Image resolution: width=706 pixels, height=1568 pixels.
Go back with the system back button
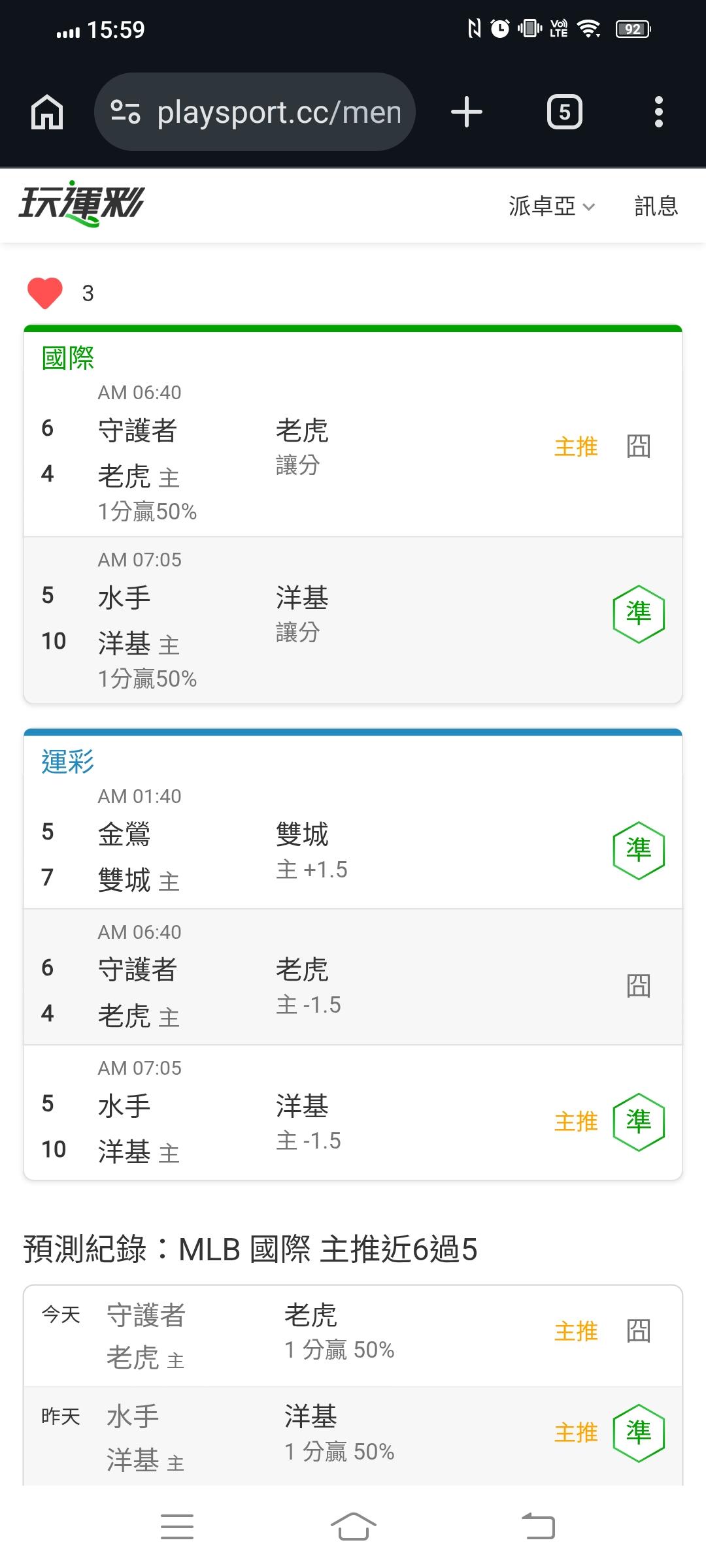pyautogui.click(x=538, y=1527)
